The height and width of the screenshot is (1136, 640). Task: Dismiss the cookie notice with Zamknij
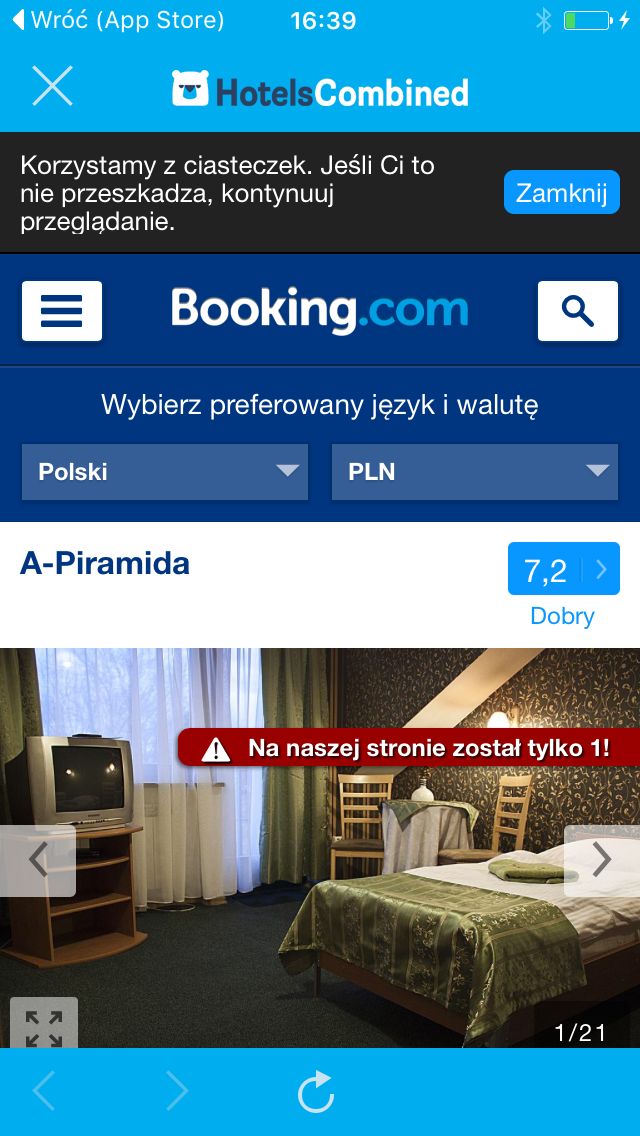562,192
